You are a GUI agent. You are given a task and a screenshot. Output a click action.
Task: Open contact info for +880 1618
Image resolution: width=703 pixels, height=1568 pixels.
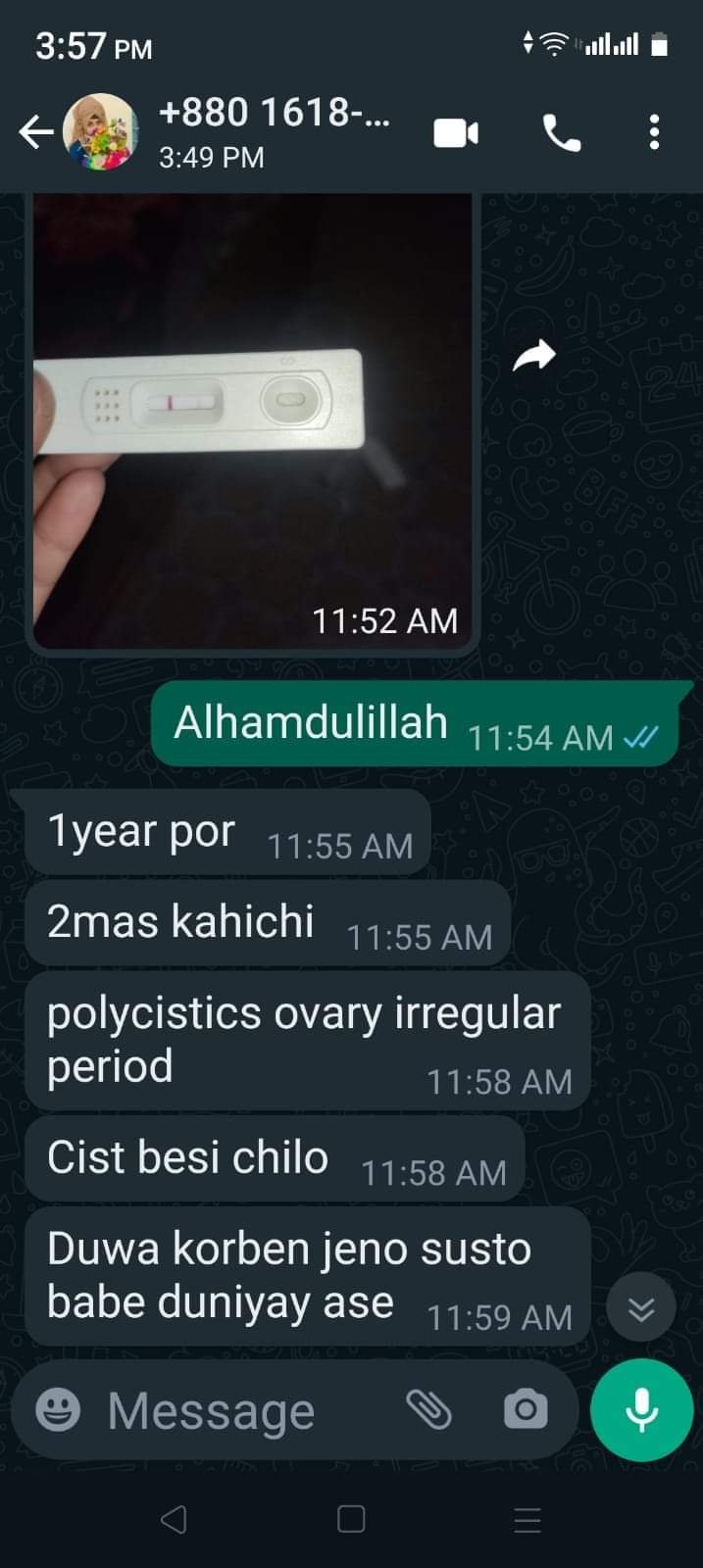click(x=275, y=130)
